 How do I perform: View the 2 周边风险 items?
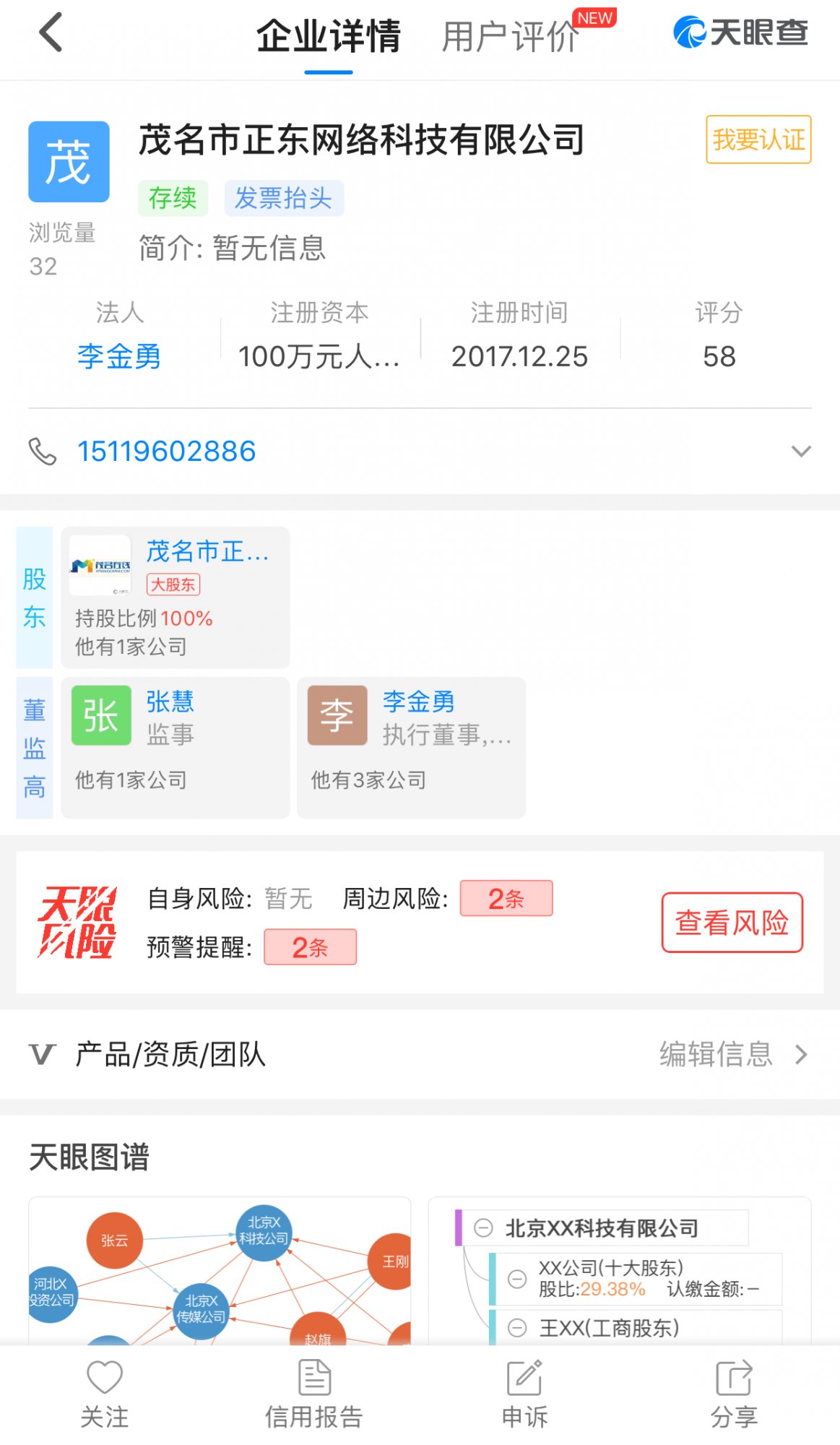(x=506, y=899)
